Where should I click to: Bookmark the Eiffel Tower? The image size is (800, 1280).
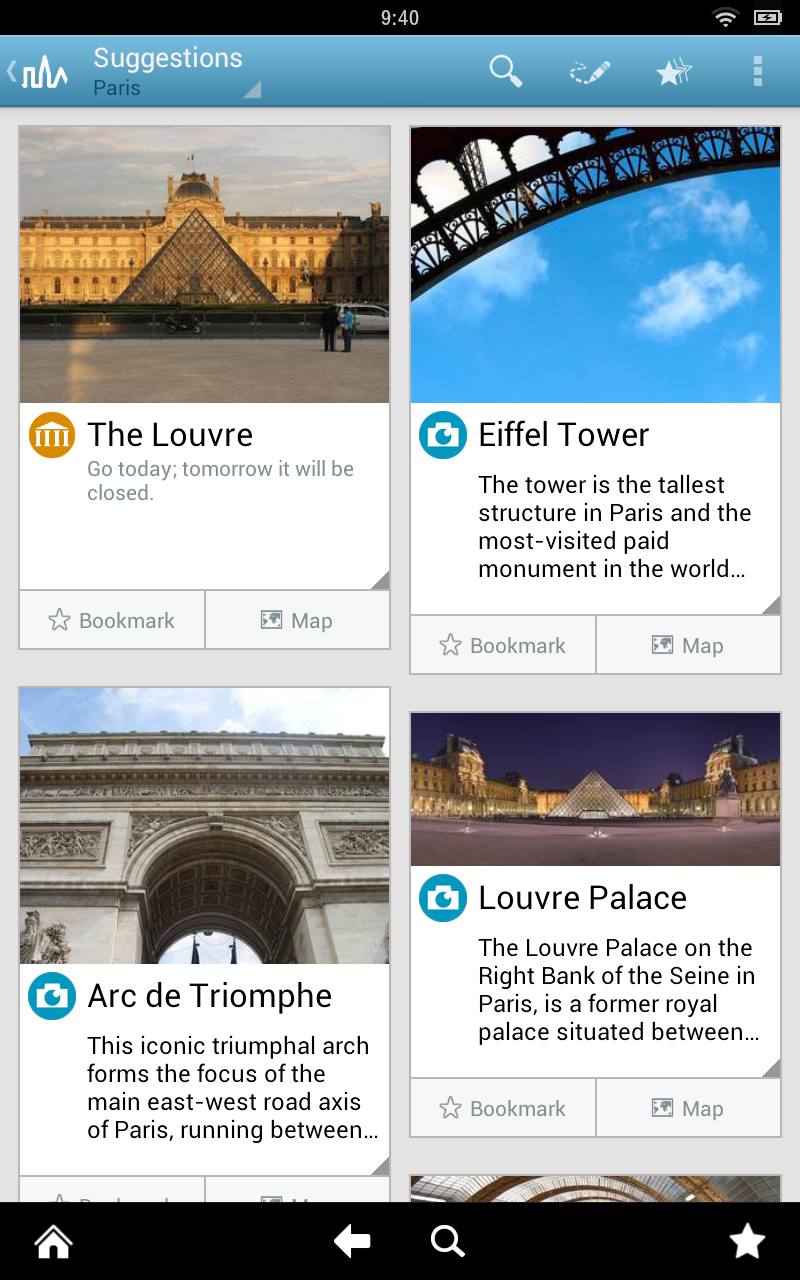[x=503, y=645]
